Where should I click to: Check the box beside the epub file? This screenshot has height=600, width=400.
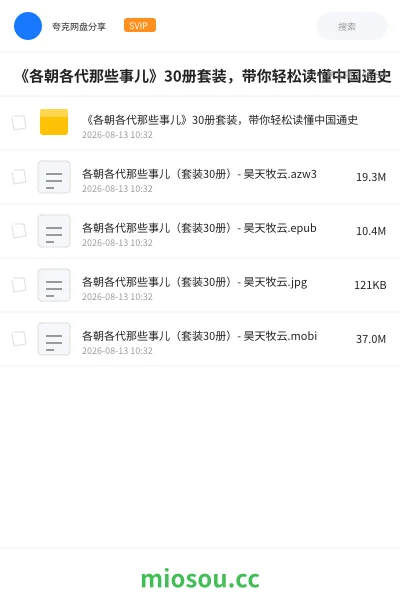(x=19, y=231)
